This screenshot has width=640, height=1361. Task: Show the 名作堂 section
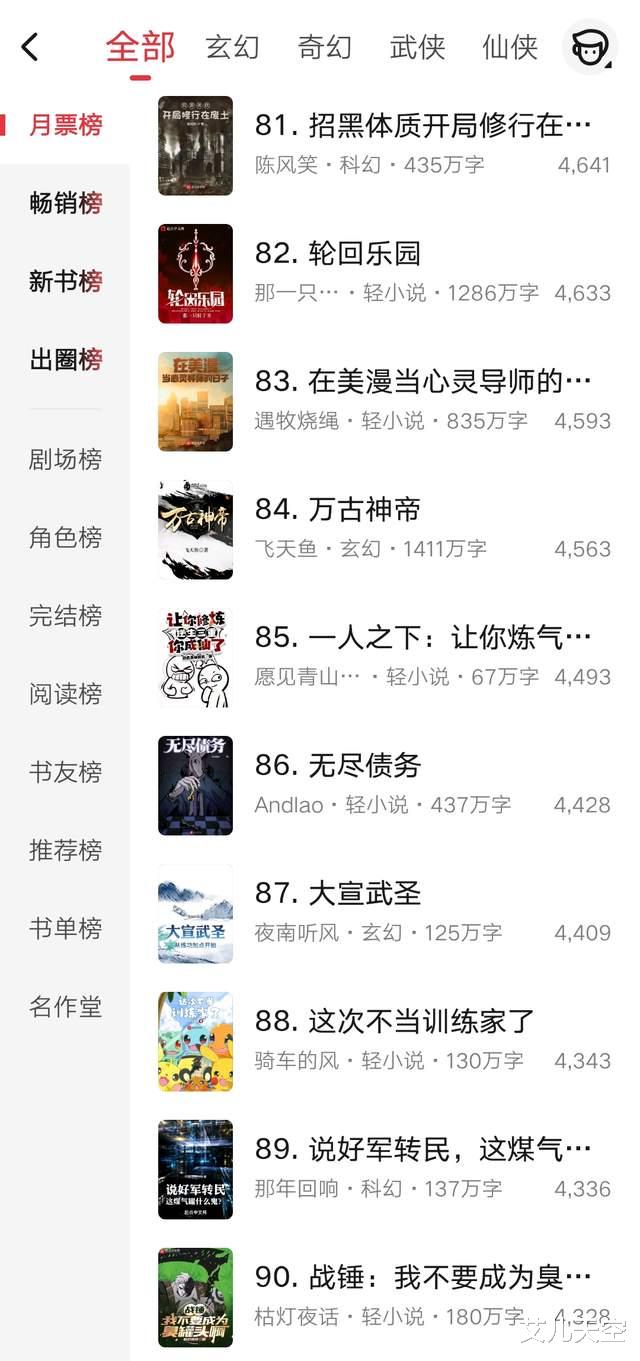[65, 1006]
